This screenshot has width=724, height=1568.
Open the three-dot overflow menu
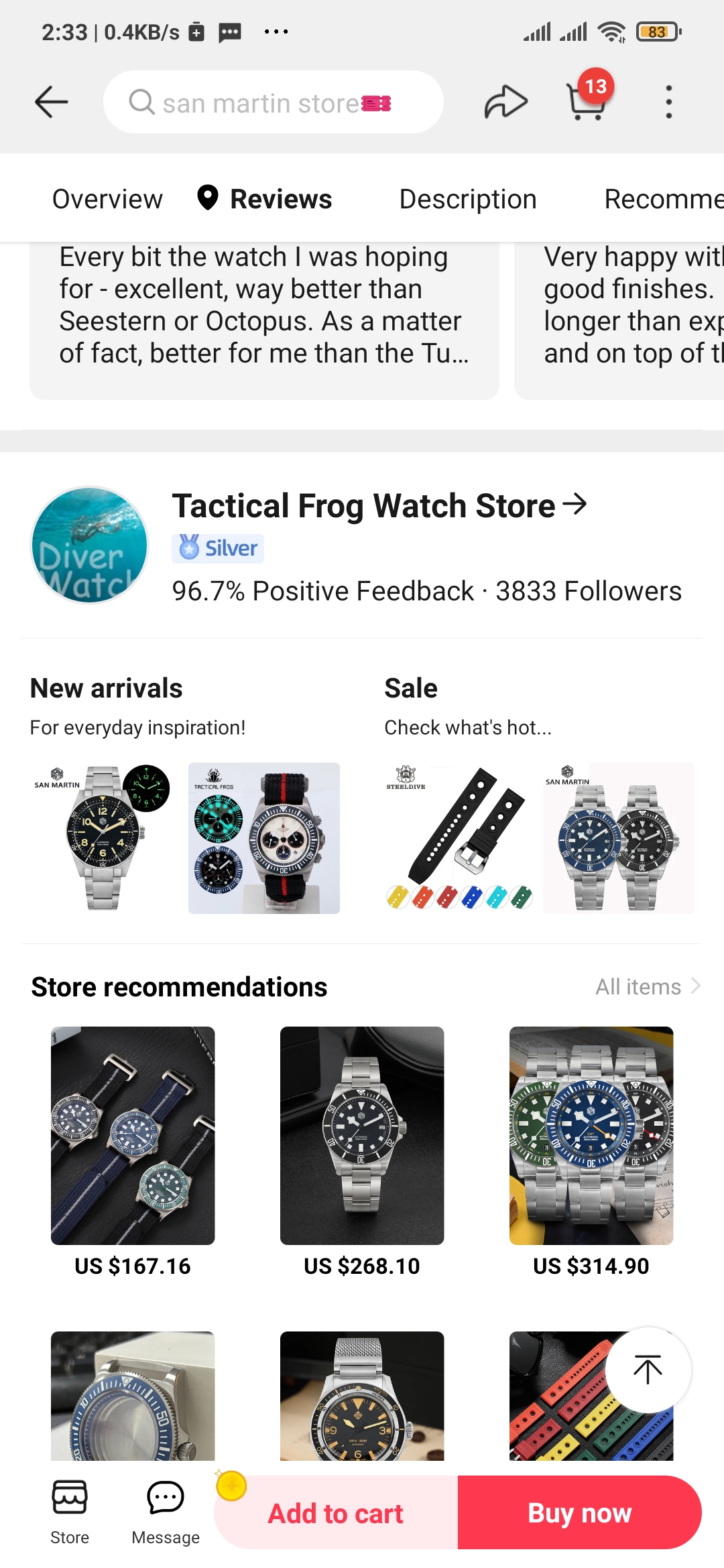pos(668,101)
